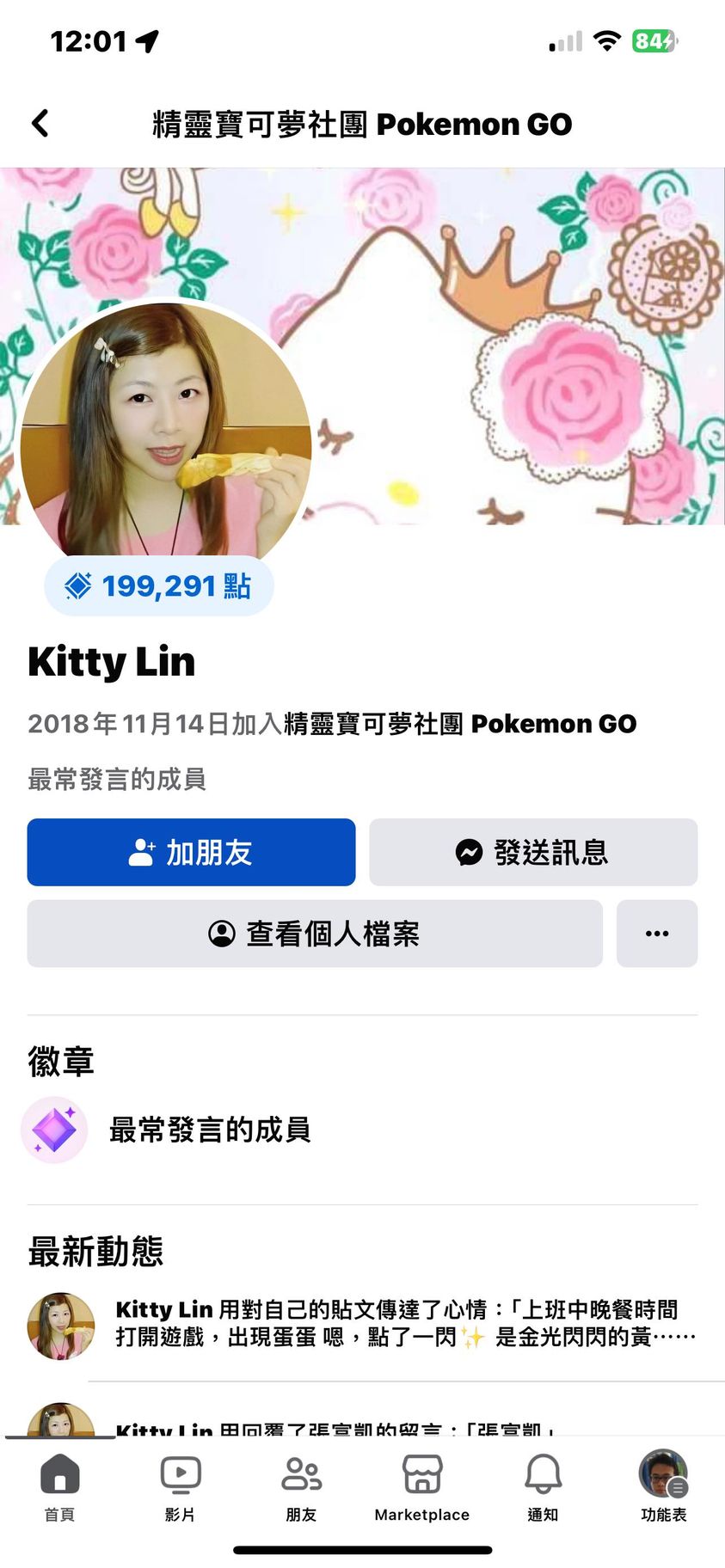Viewport: 725px width, 1568px height.
Task: Open the 199,291 點 points badge
Action: click(159, 586)
